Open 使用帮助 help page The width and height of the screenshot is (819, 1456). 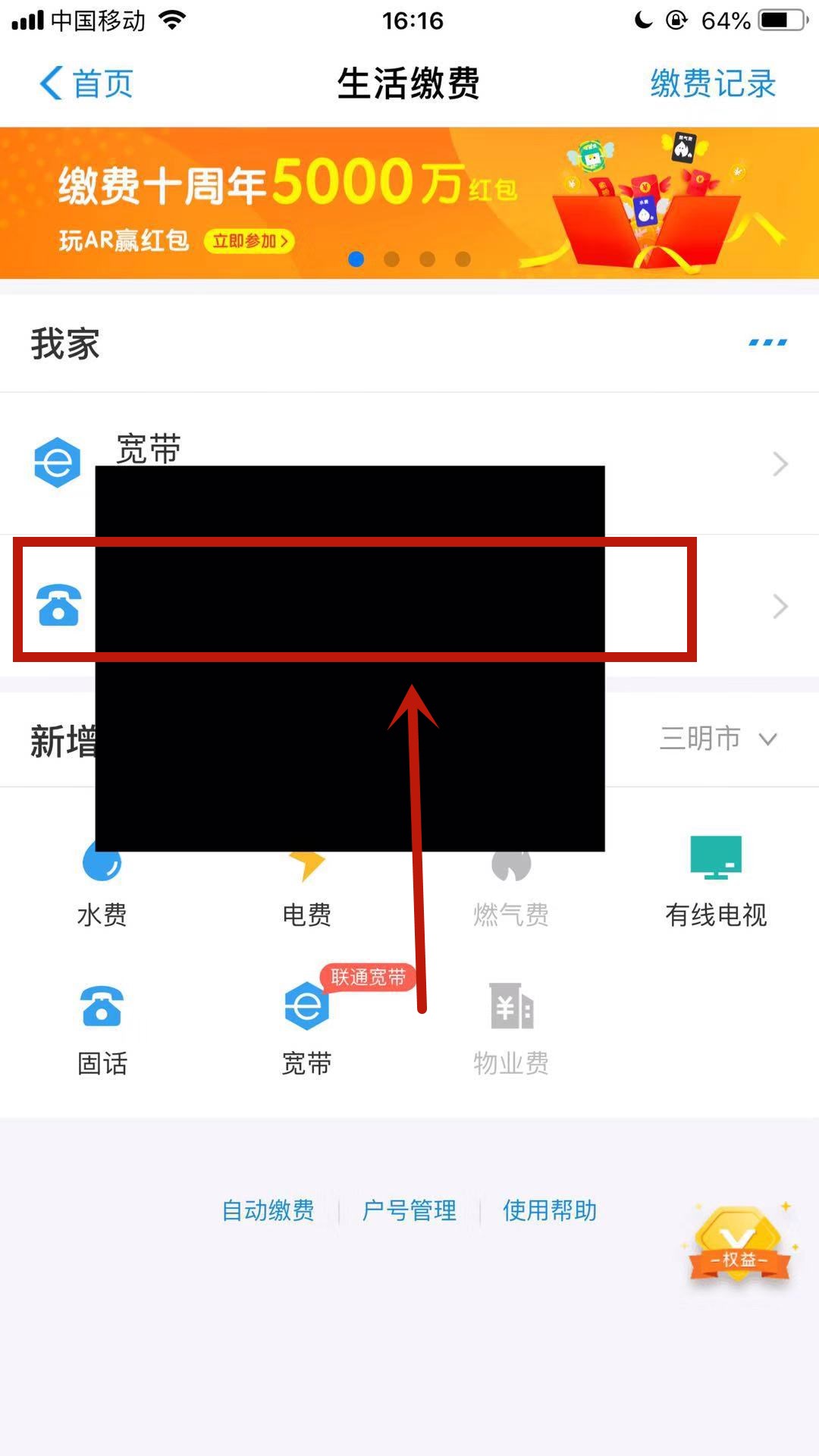click(549, 1210)
